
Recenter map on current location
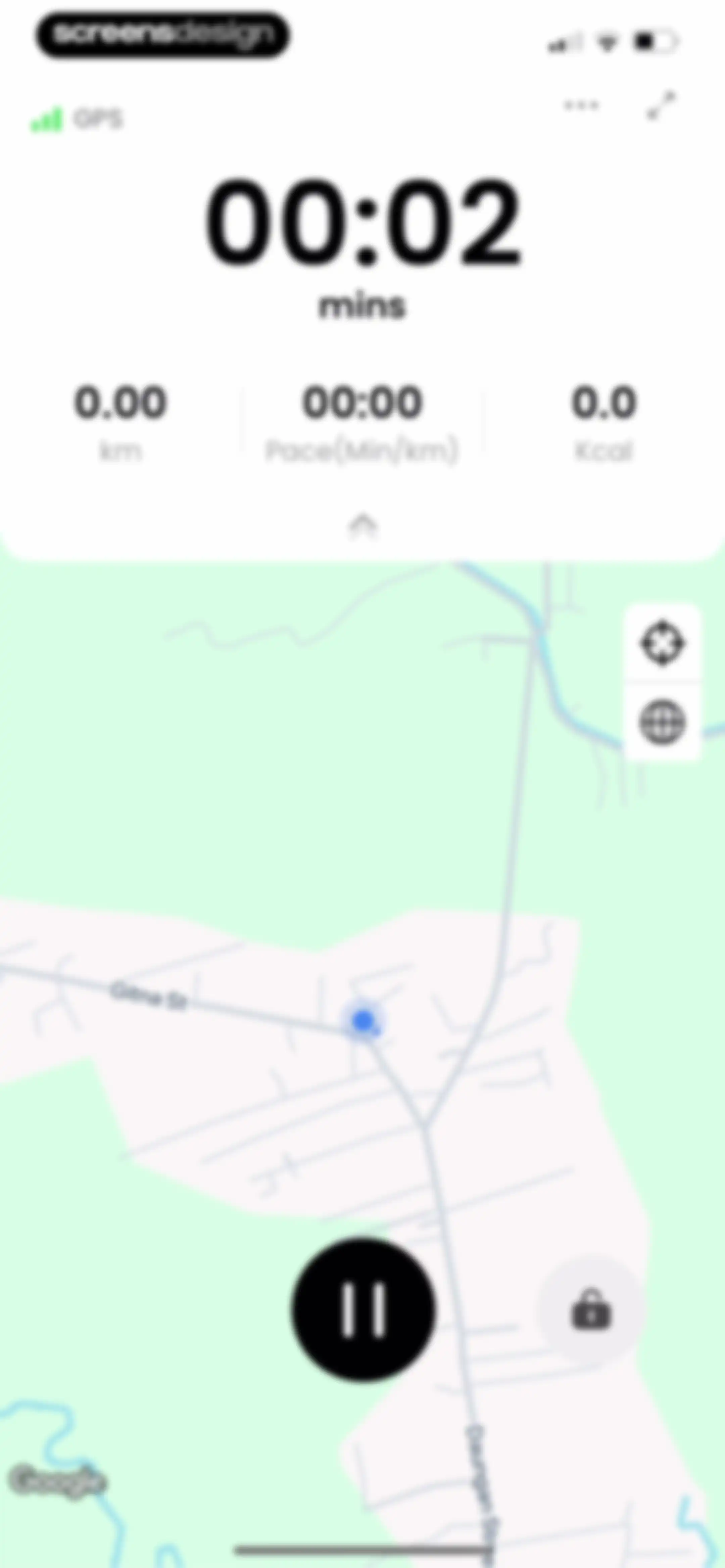pyautogui.click(x=662, y=643)
